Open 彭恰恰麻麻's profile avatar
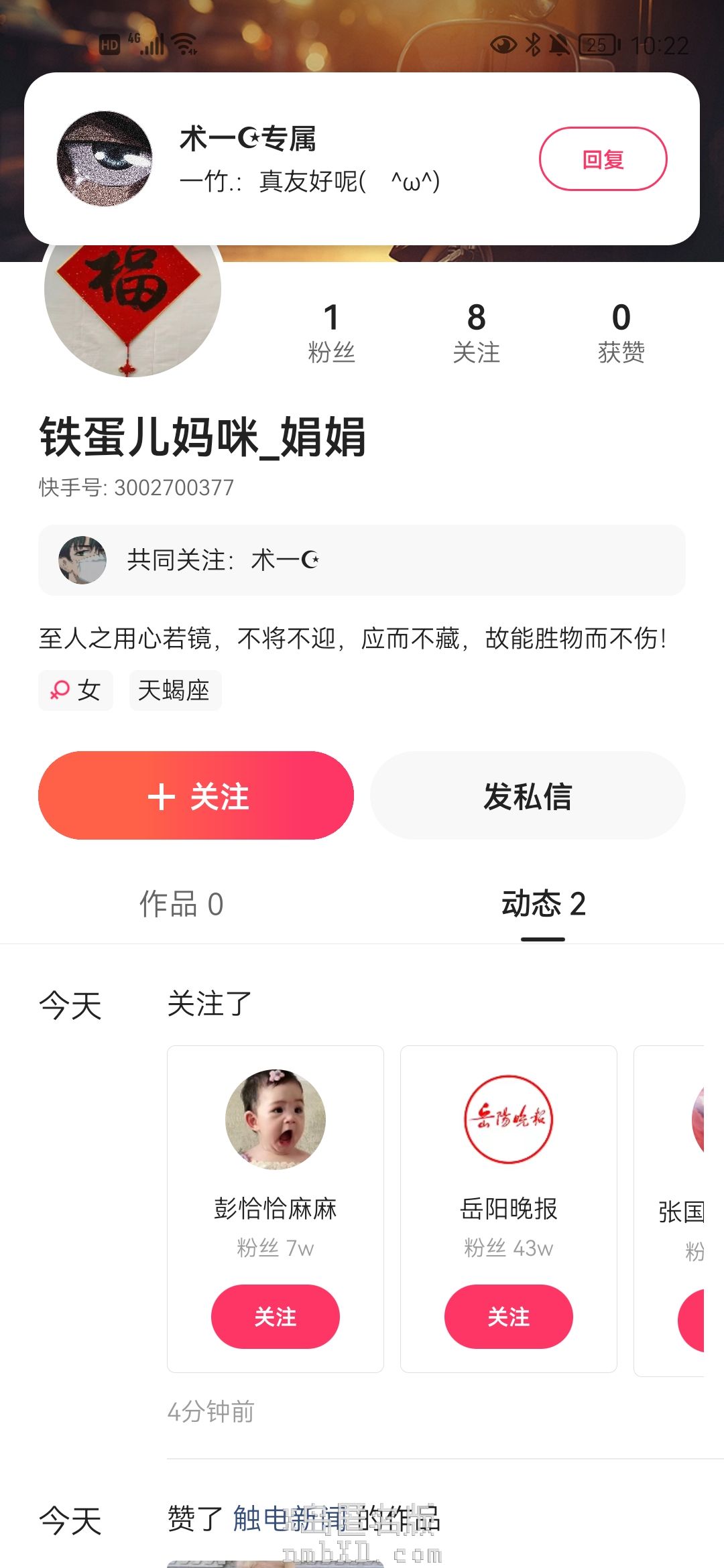The height and width of the screenshot is (1568, 724). [x=276, y=1119]
